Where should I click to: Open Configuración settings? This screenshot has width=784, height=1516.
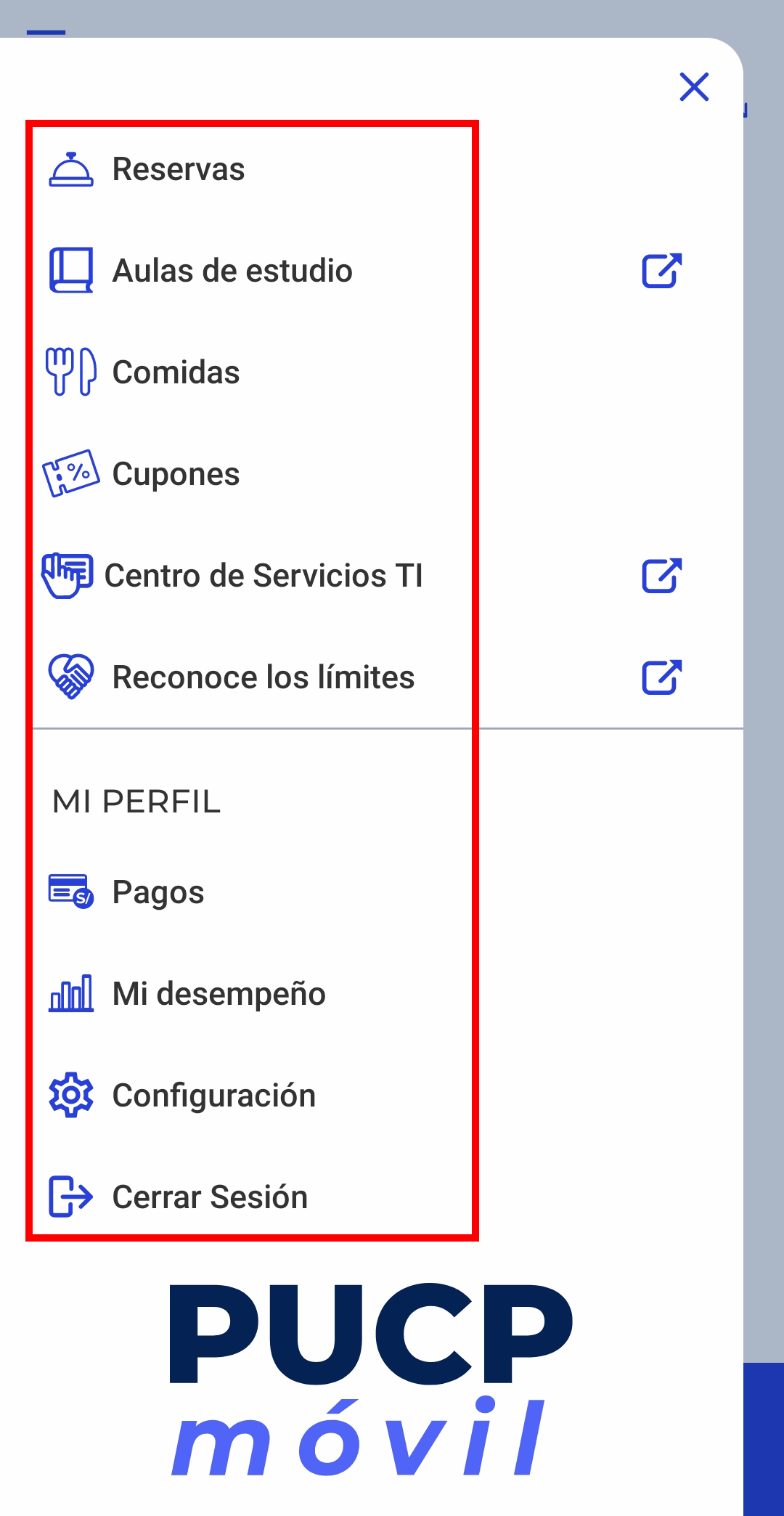214,1096
